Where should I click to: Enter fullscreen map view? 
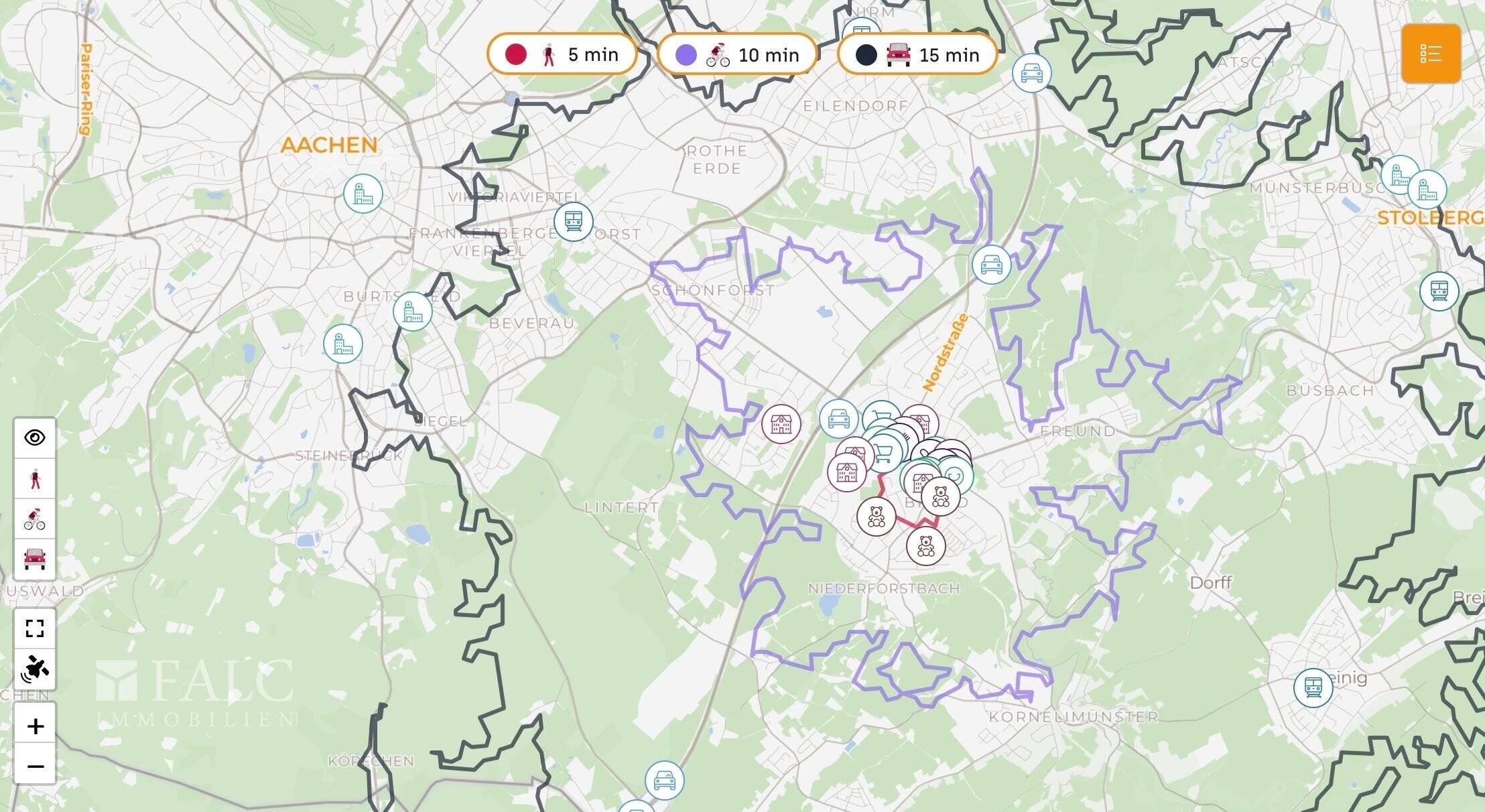(x=35, y=628)
